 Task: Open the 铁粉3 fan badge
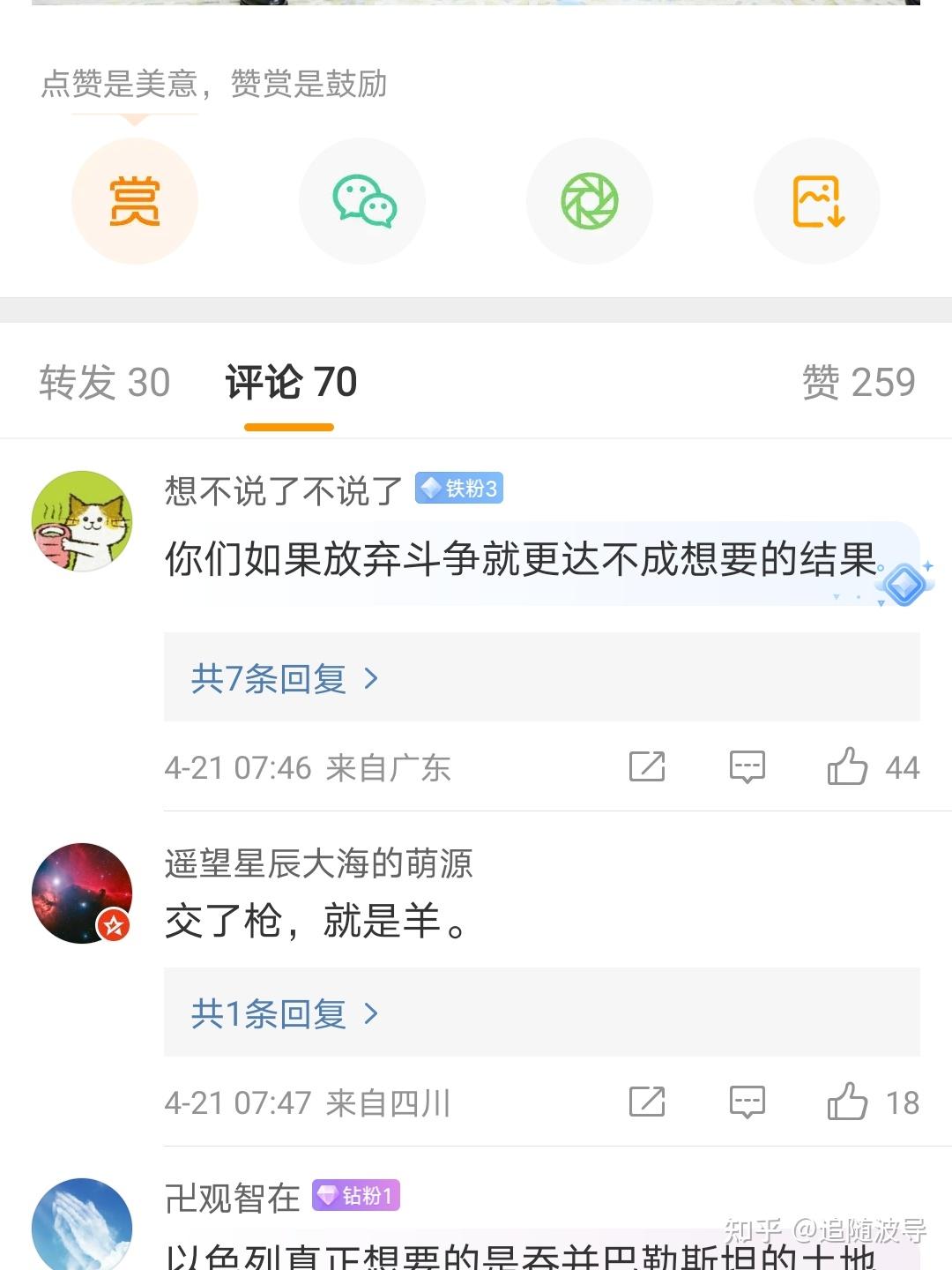459,489
